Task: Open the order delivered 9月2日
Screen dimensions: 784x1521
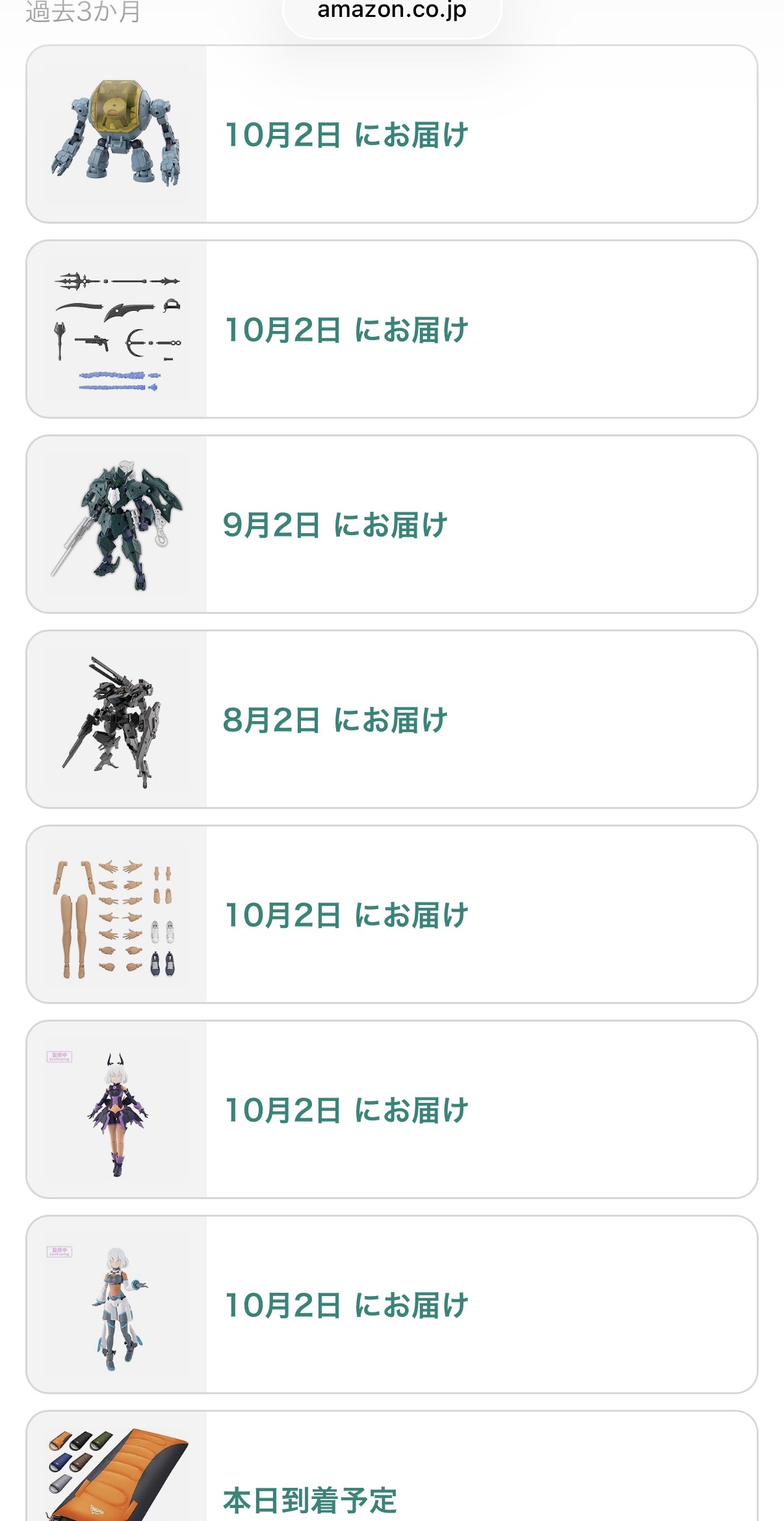Action: (391, 524)
